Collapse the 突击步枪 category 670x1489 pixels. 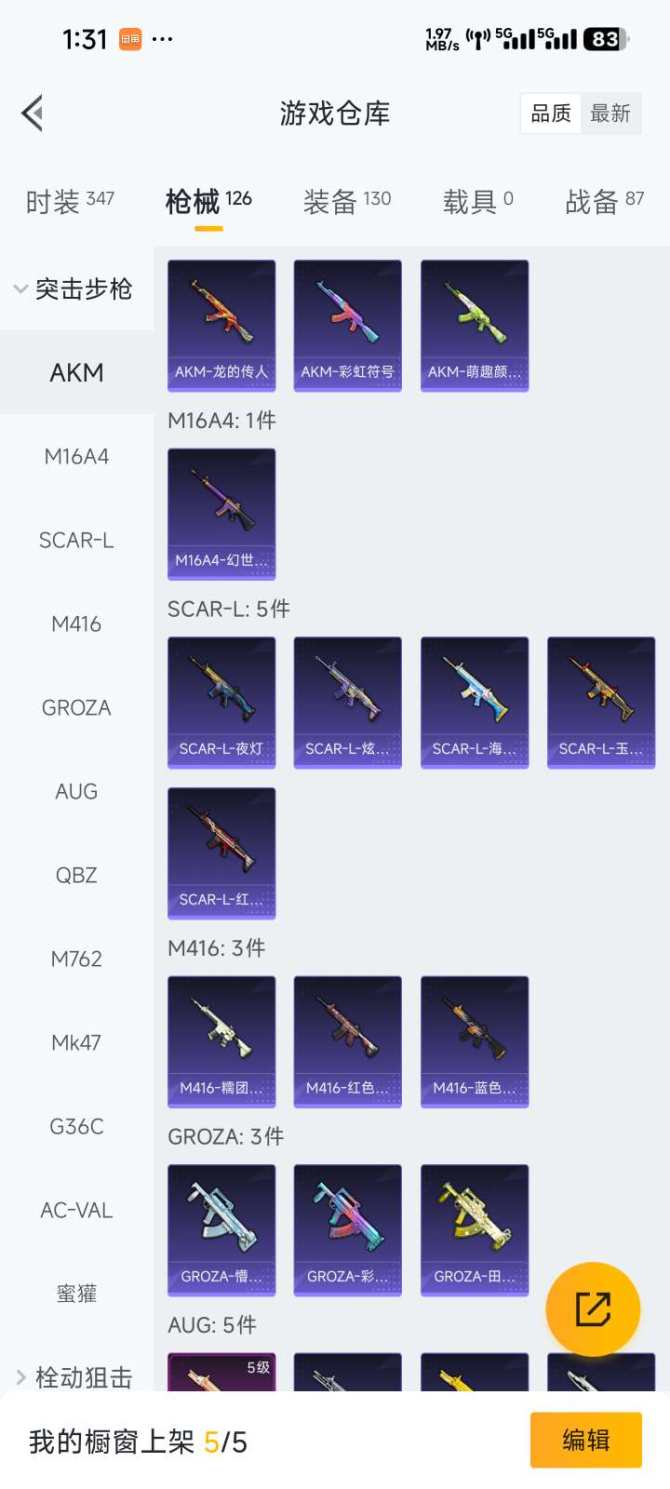coord(76,290)
